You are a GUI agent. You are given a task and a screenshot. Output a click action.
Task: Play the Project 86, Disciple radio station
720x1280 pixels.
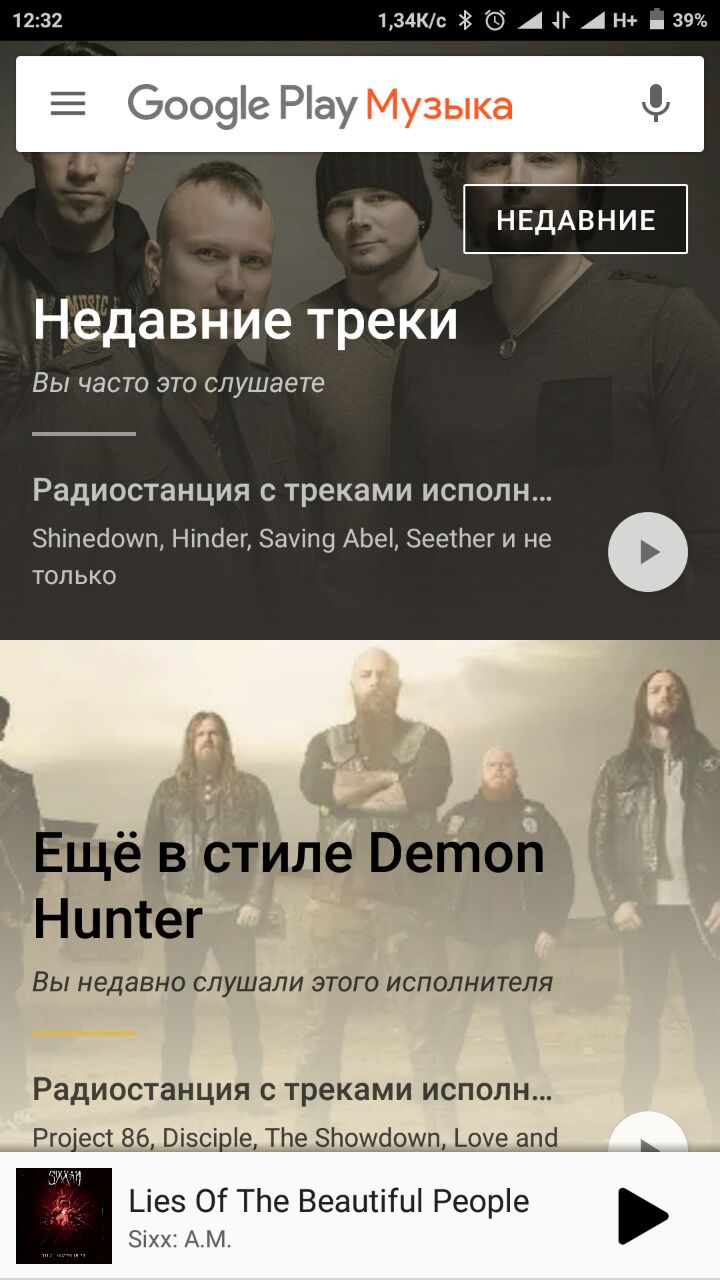647,1135
